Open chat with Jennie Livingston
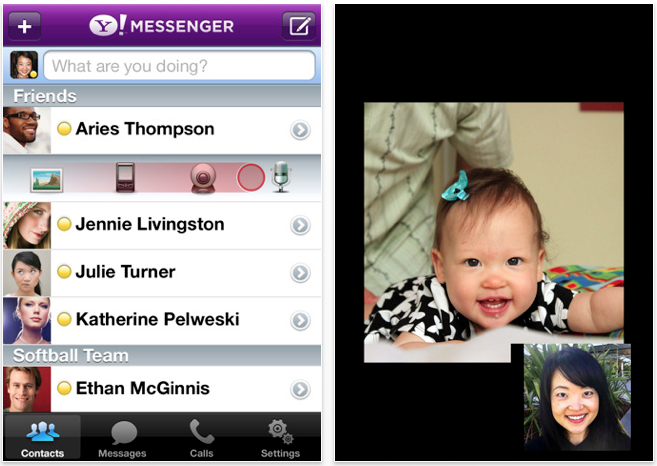This screenshot has width=657, height=466. [150, 225]
